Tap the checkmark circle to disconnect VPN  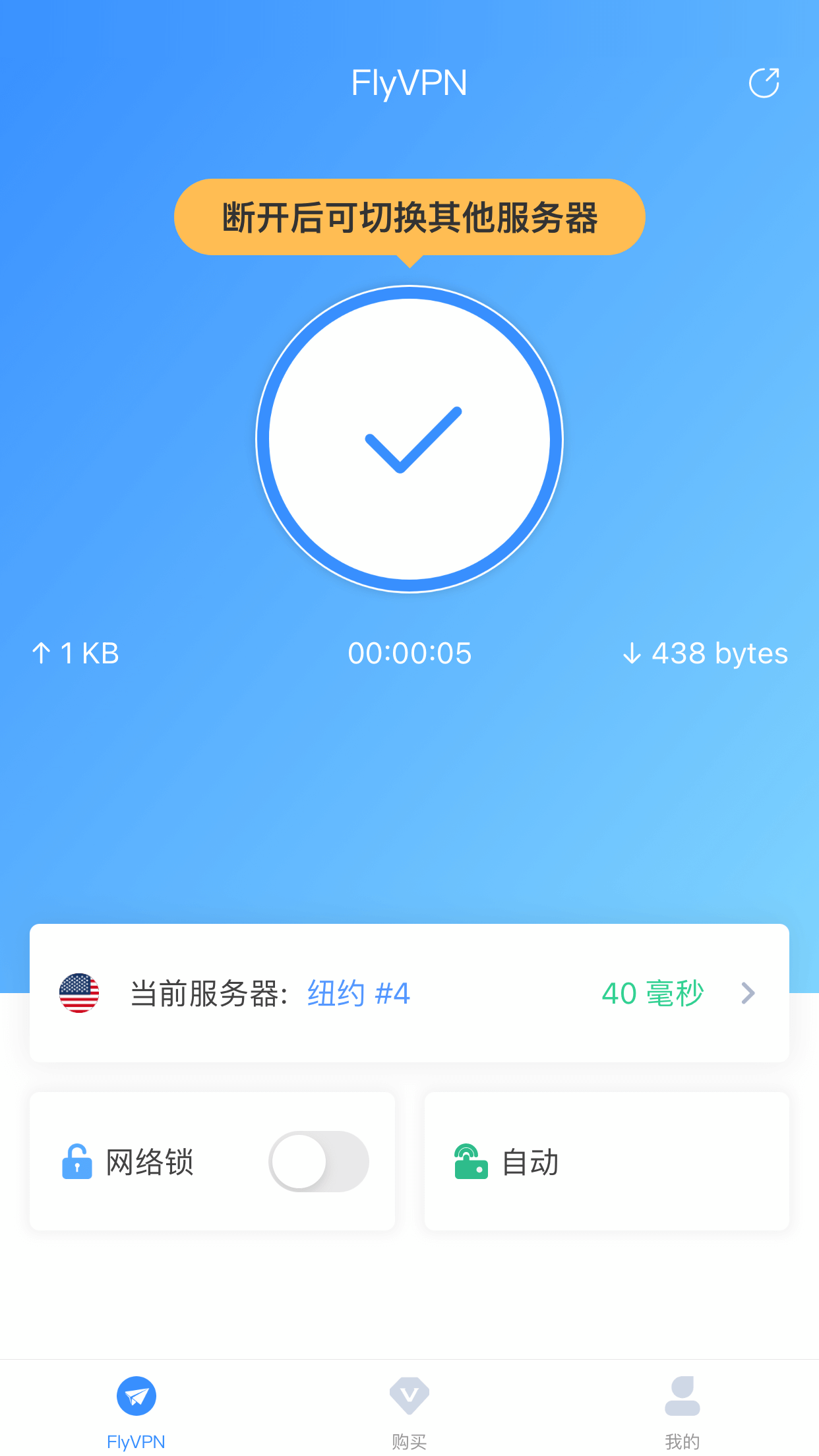pos(409,439)
